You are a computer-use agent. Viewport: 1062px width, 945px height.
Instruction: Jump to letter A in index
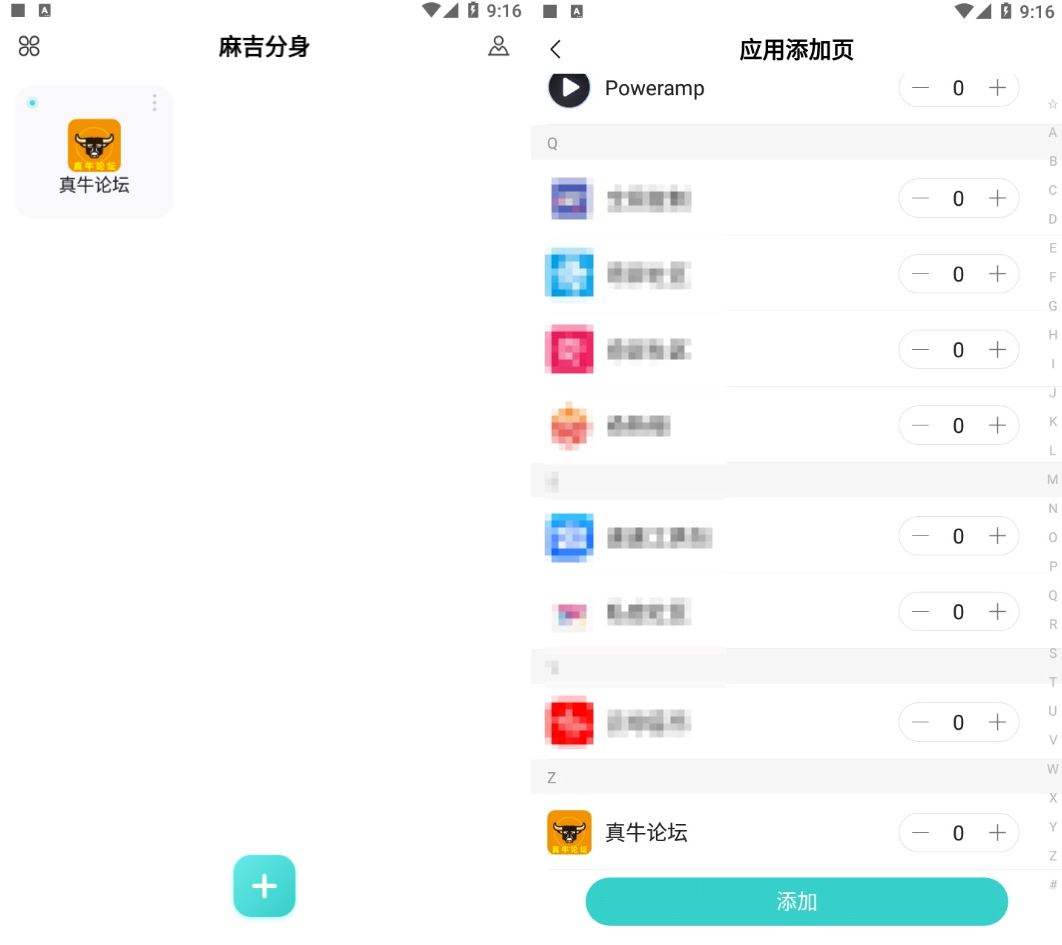pyautogui.click(x=1052, y=133)
